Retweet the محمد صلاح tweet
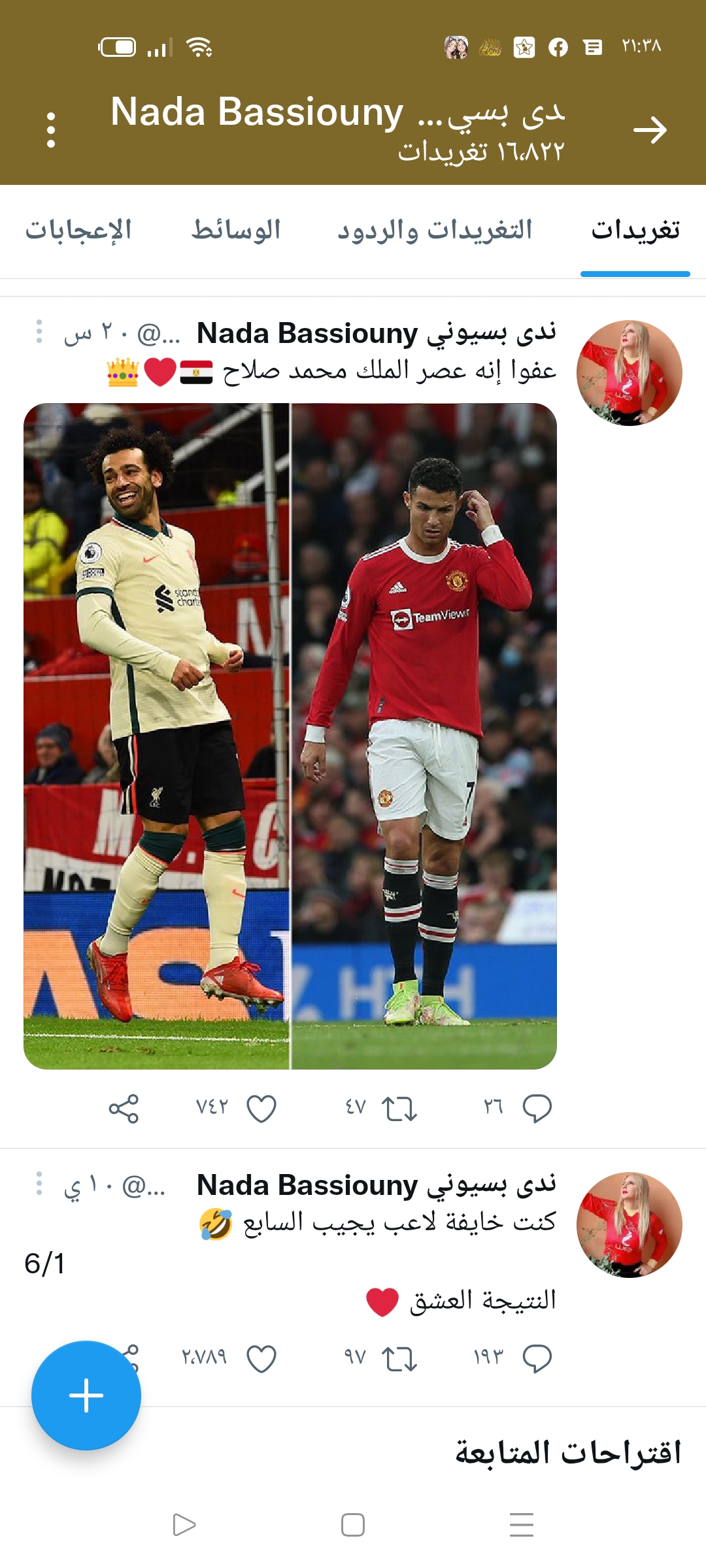The height and width of the screenshot is (1568, 706). [399, 1108]
